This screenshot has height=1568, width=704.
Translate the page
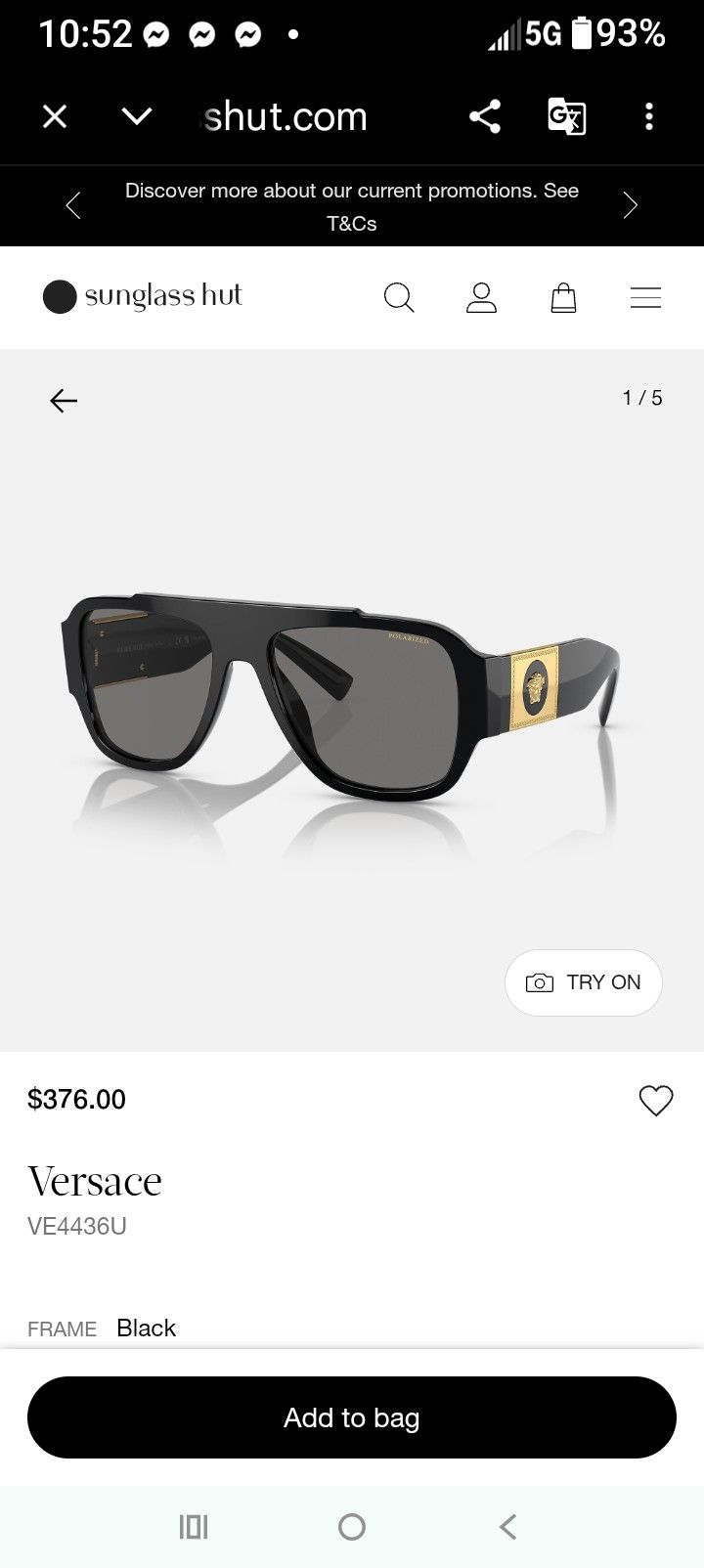click(566, 117)
